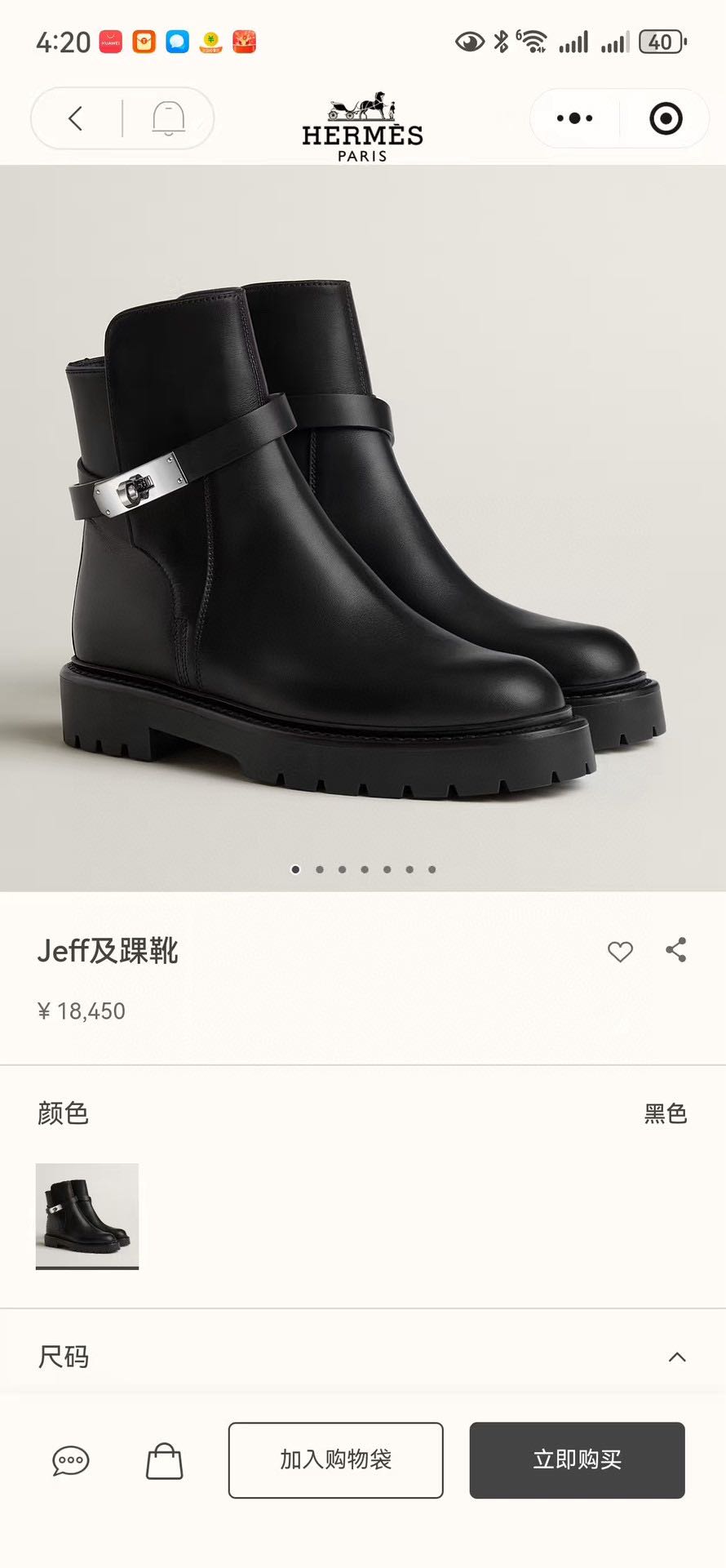Select the first carousel indicator dot
726x1568 pixels.
pos(295,870)
